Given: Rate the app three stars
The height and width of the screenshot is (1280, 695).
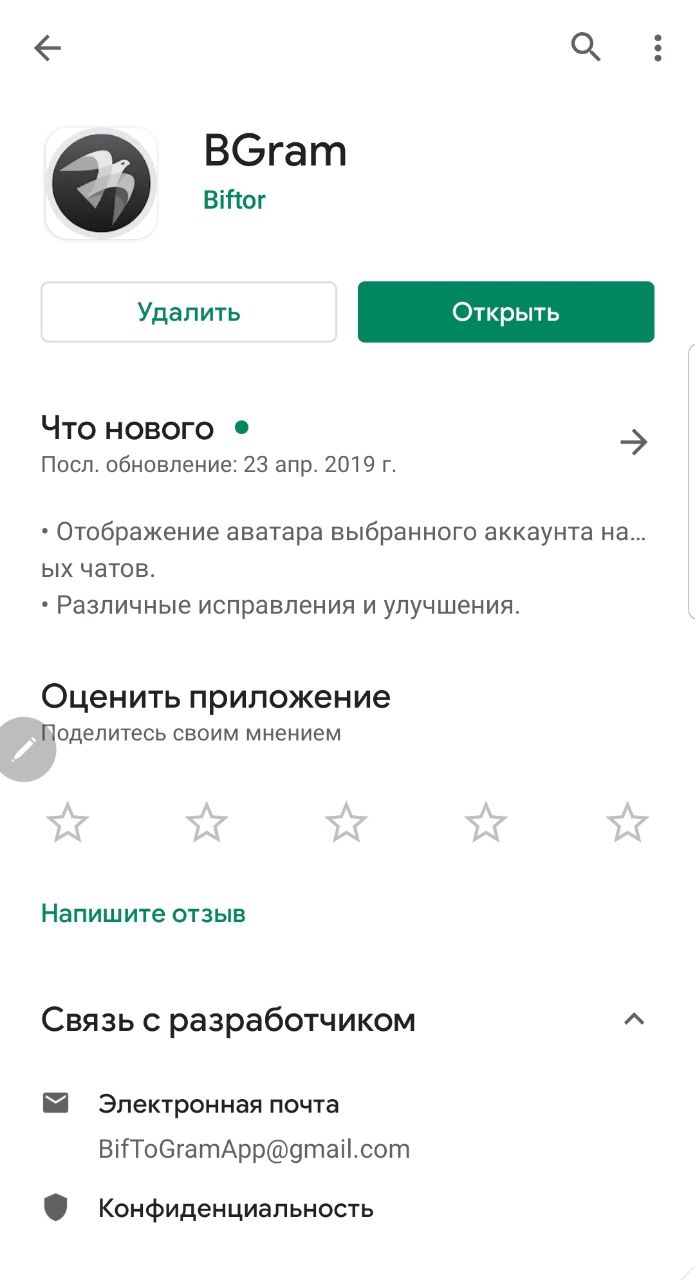Looking at the screenshot, I should [x=347, y=823].
